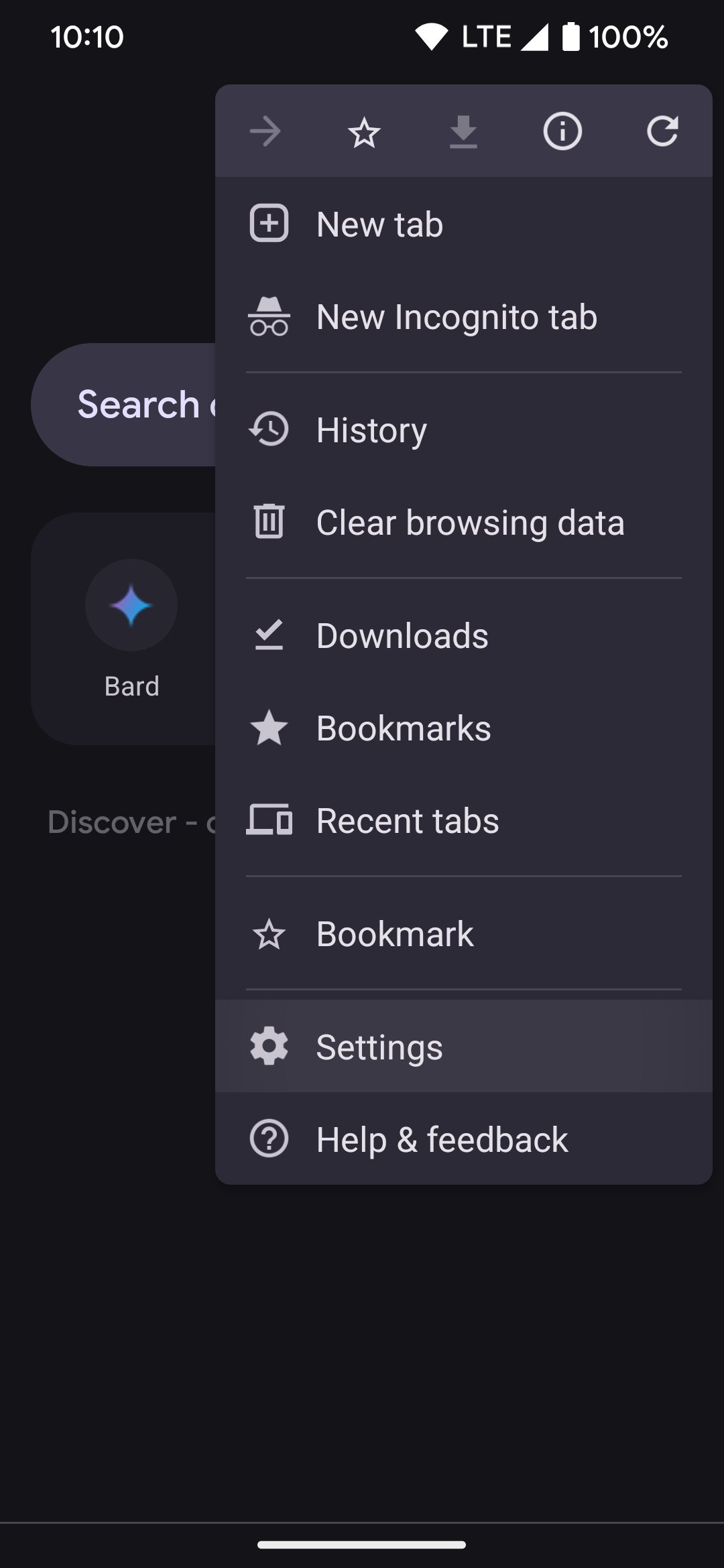The width and height of the screenshot is (724, 1568).
Task: Open the Downloads screen
Action: point(402,635)
